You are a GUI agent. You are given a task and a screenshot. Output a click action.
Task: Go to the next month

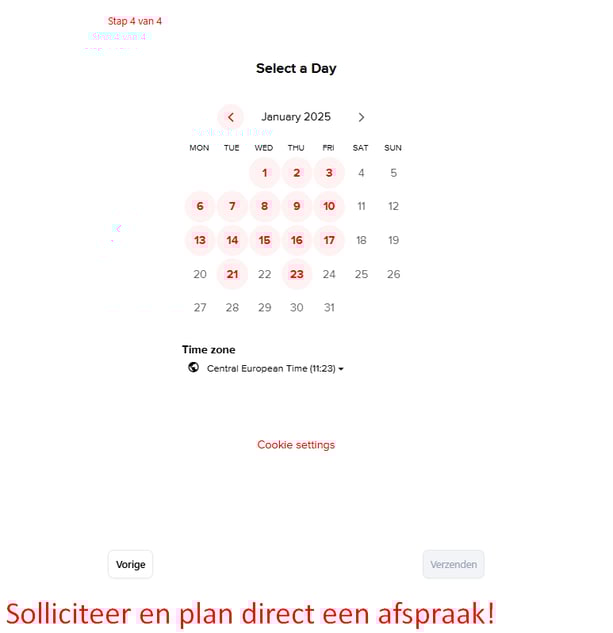pyautogui.click(x=361, y=117)
